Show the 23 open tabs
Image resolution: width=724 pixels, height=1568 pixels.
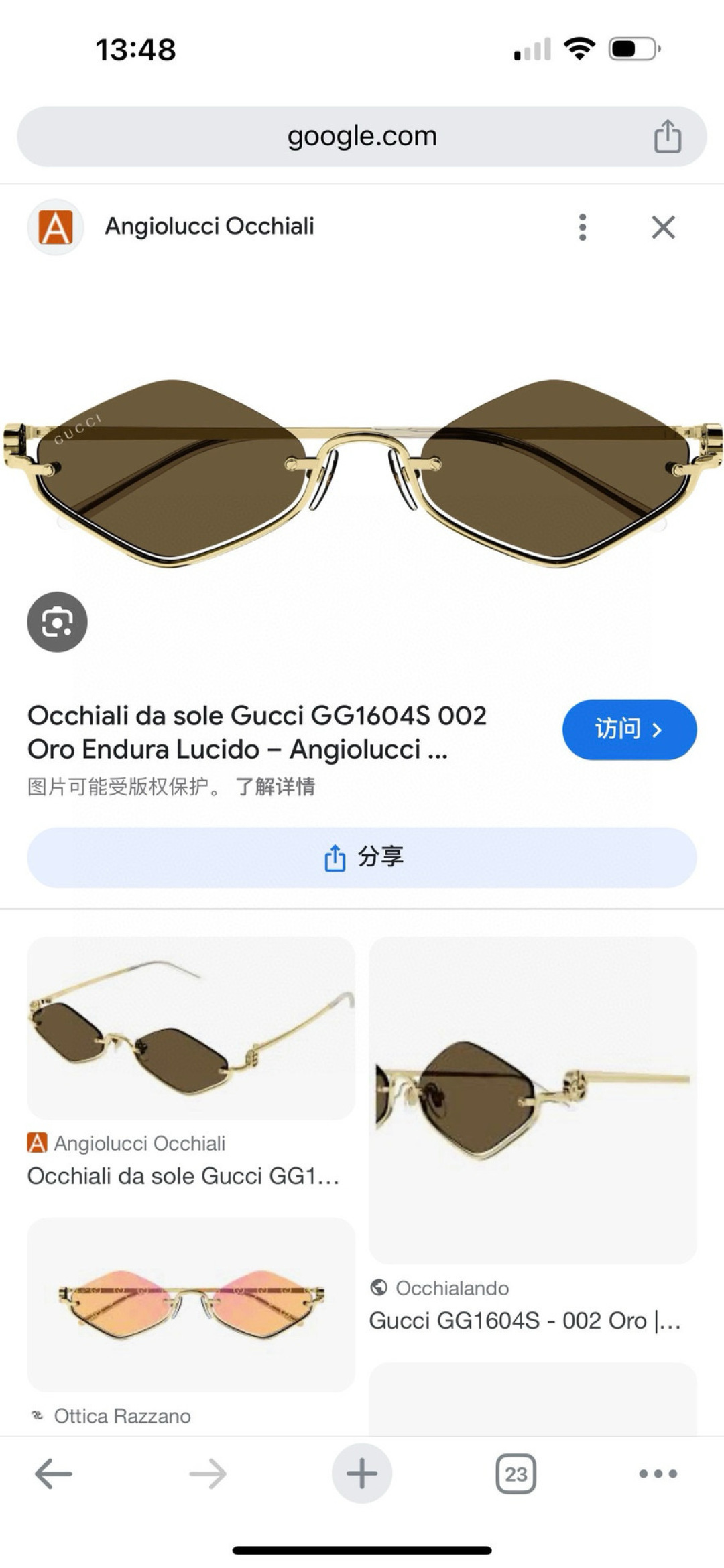click(x=516, y=1474)
